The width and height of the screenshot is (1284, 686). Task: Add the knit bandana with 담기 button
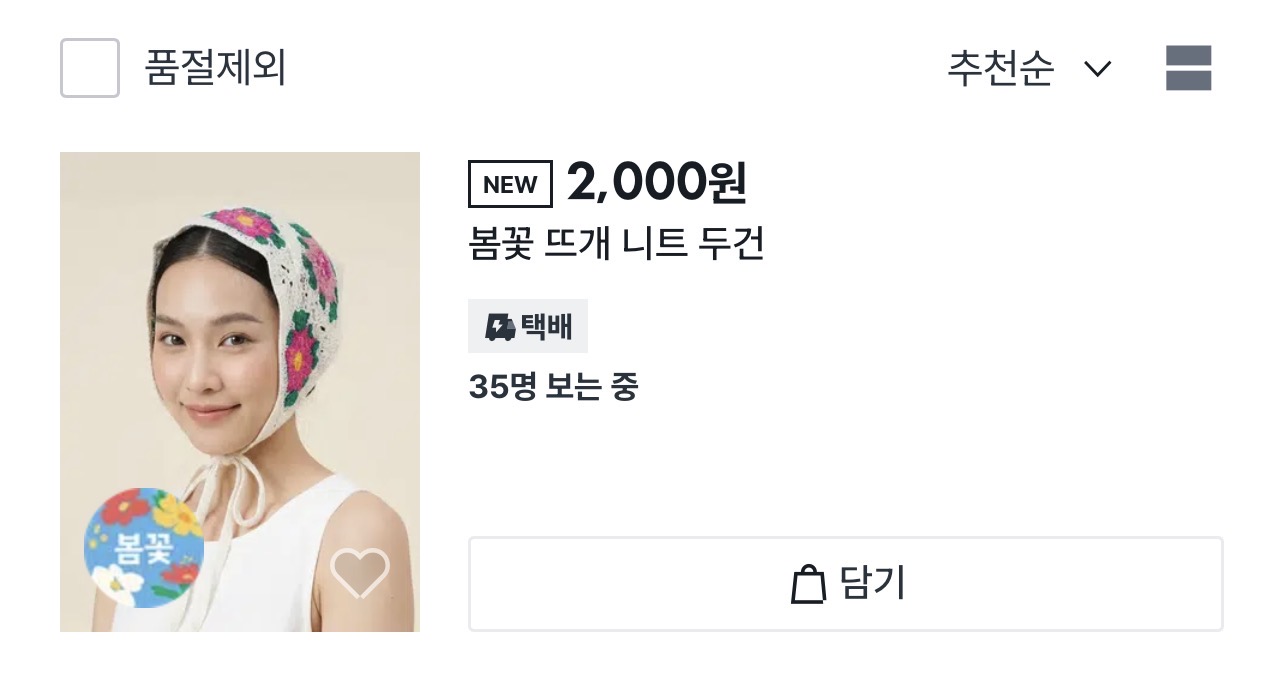tap(846, 584)
